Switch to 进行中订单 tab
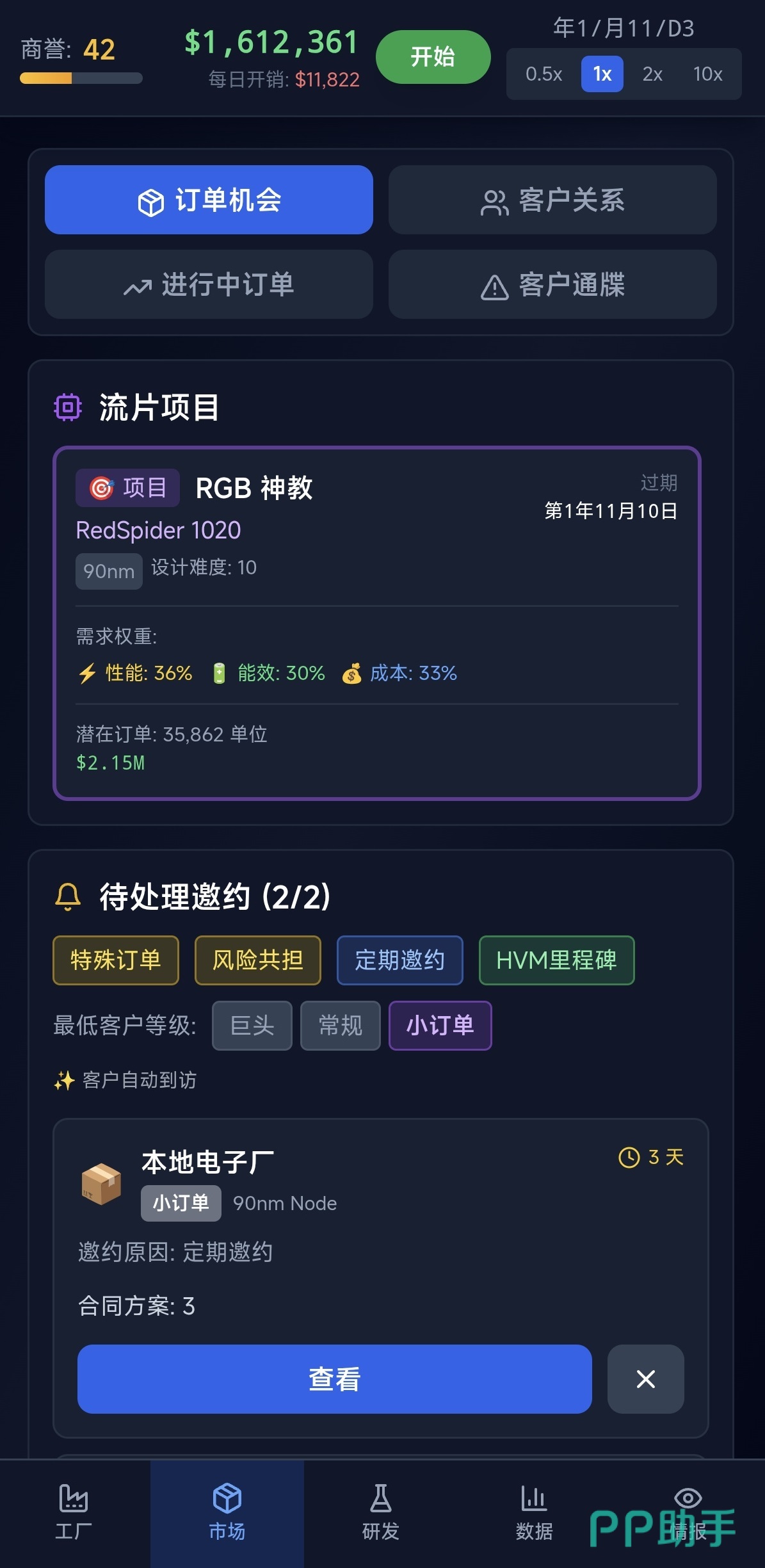Screen dimensions: 765x1568 pyautogui.click(x=209, y=284)
